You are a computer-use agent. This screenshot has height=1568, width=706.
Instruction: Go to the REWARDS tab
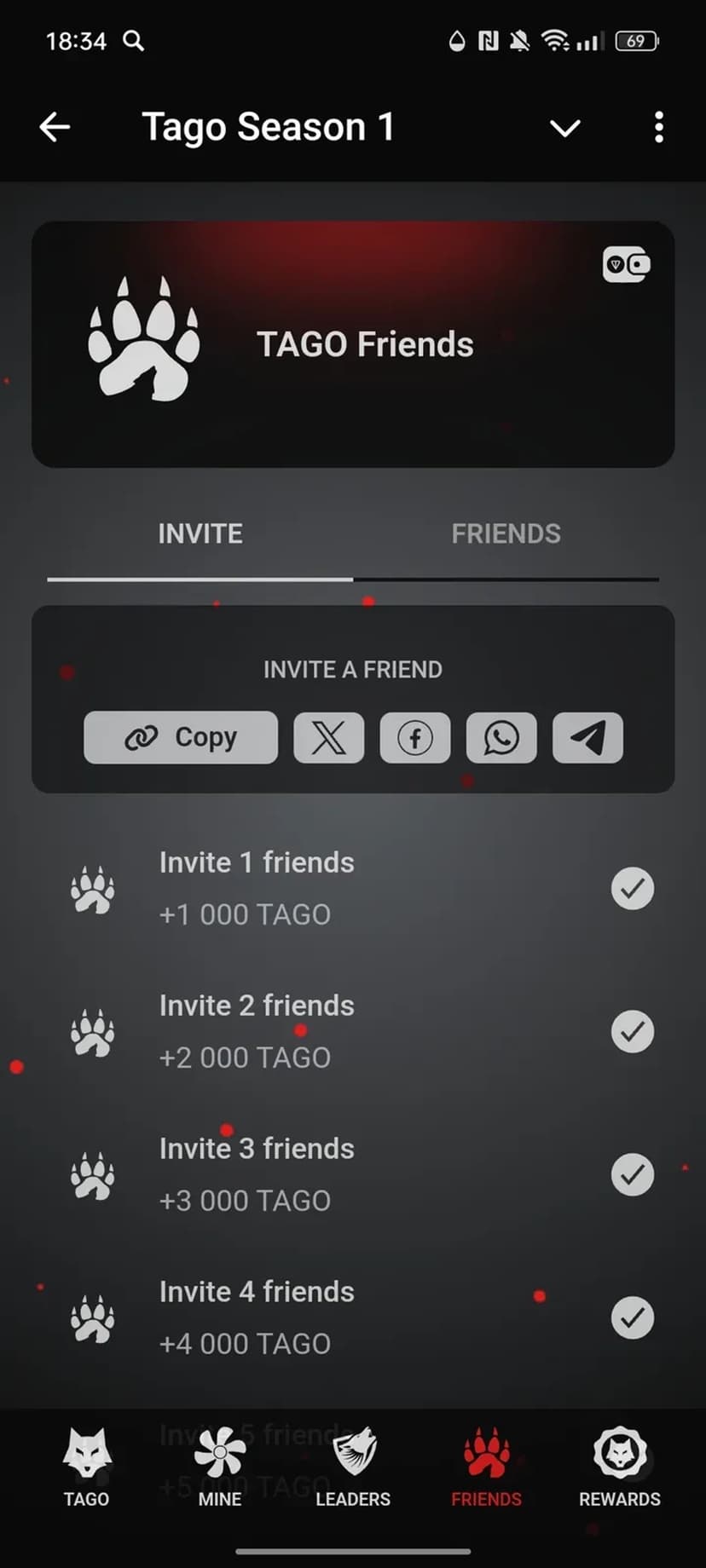[620, 1467]
